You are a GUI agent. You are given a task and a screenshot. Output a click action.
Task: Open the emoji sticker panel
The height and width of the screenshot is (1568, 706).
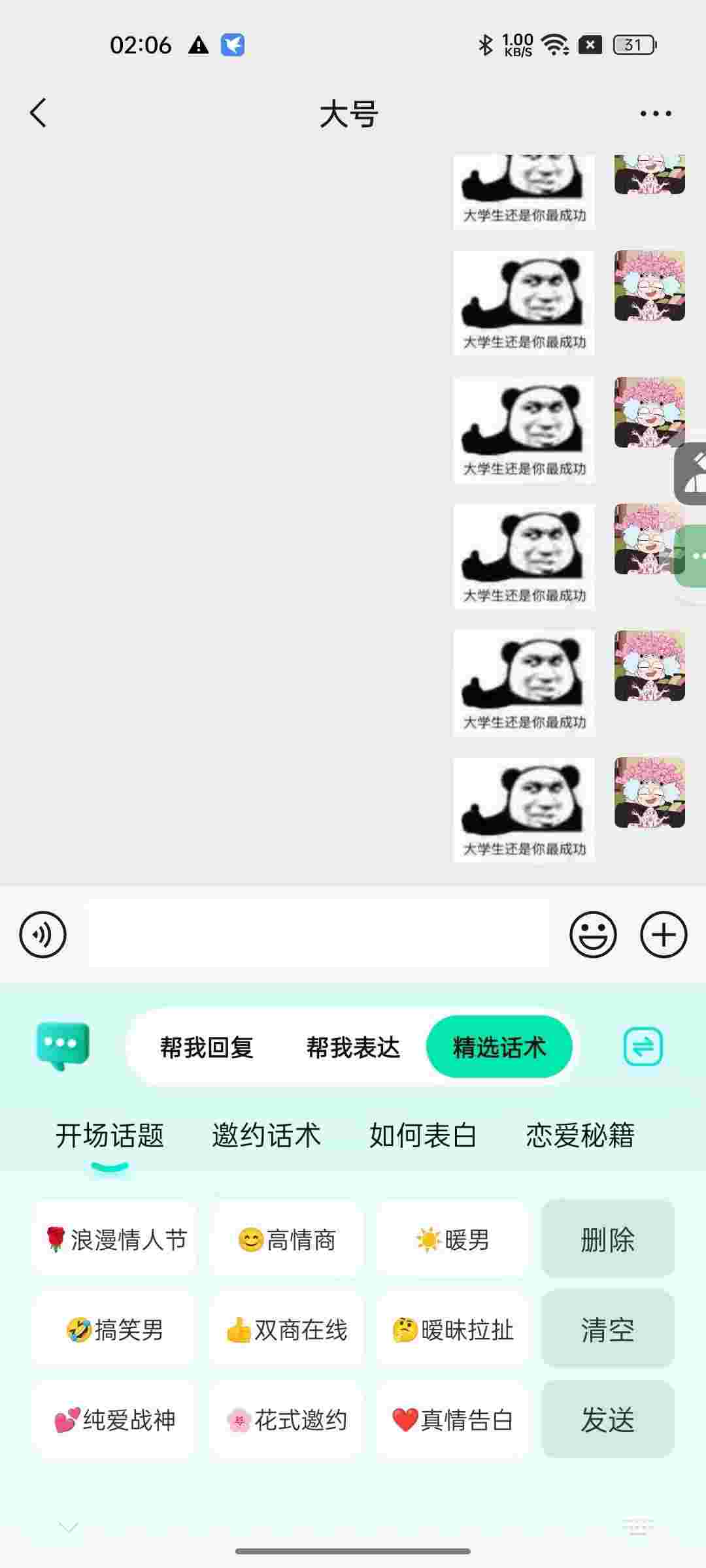click(x=593, y=934)
